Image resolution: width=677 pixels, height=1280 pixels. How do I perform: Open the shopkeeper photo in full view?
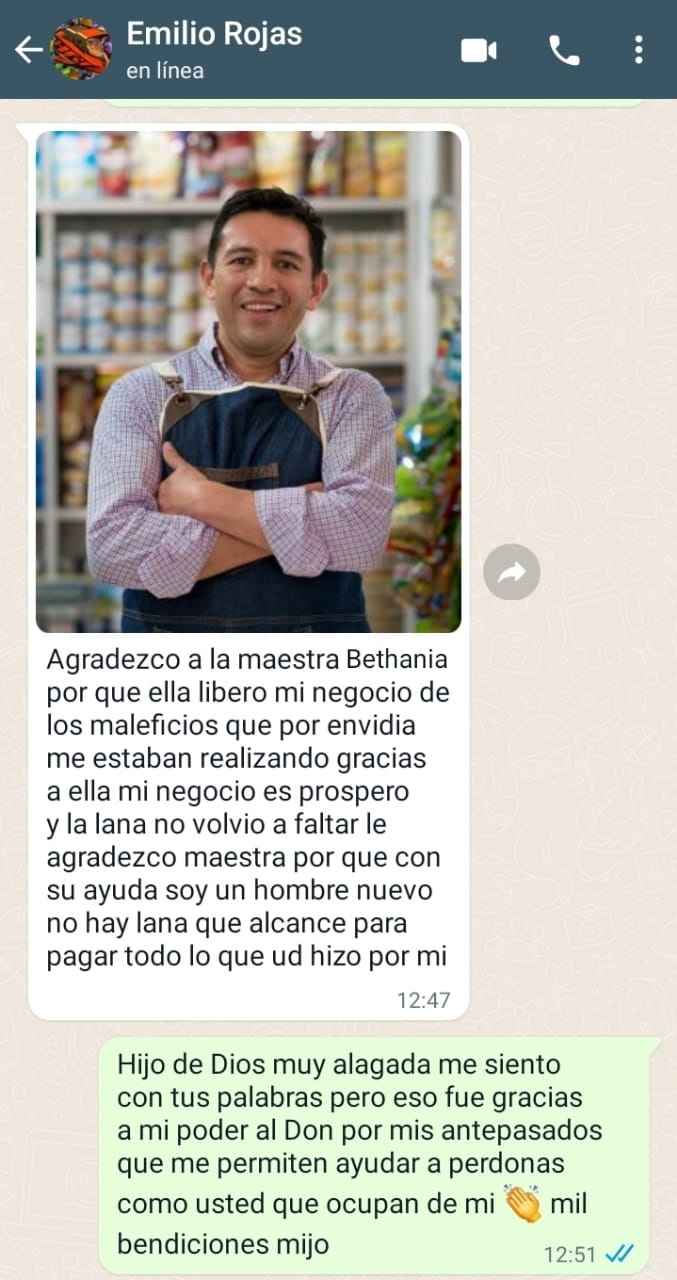point(249,381)
